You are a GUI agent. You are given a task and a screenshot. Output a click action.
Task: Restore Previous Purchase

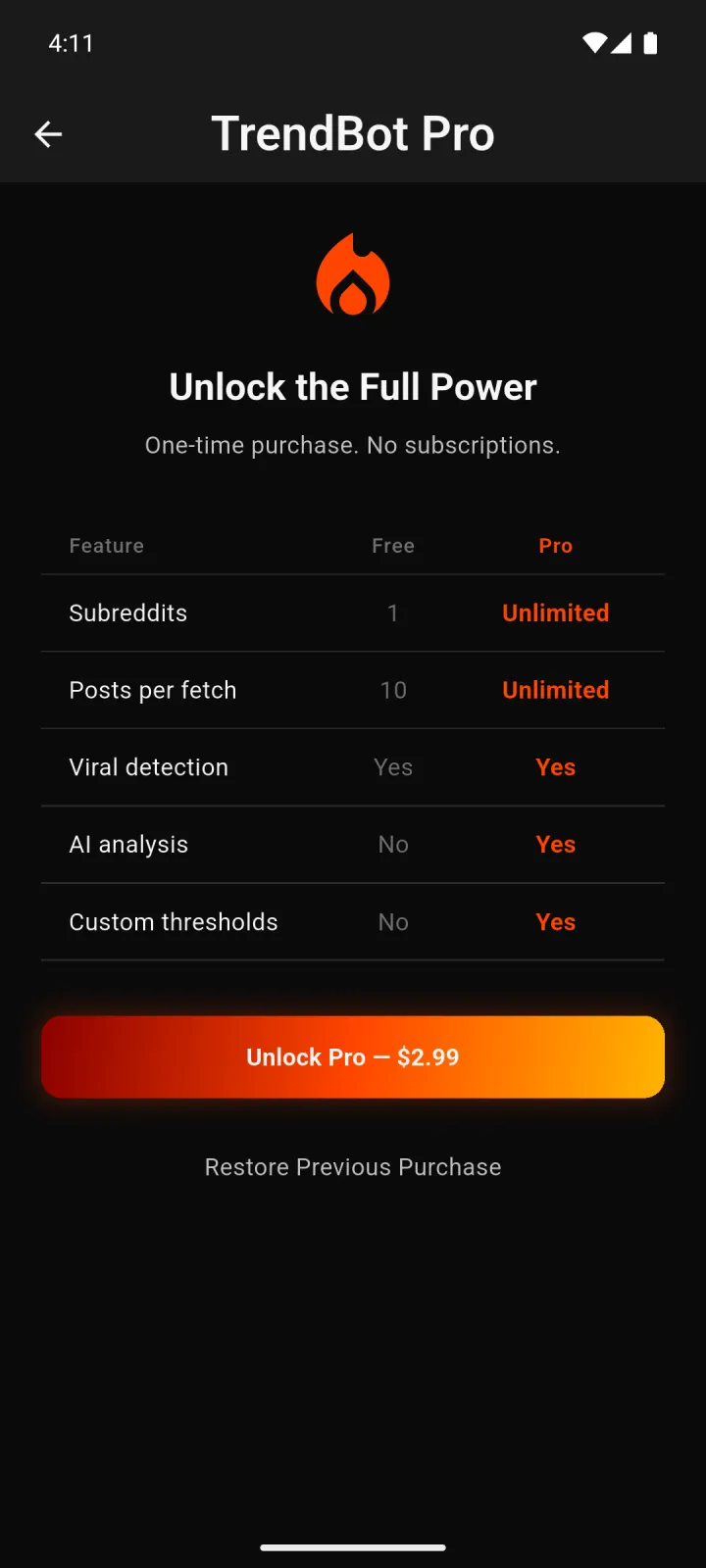point(353,1167)
